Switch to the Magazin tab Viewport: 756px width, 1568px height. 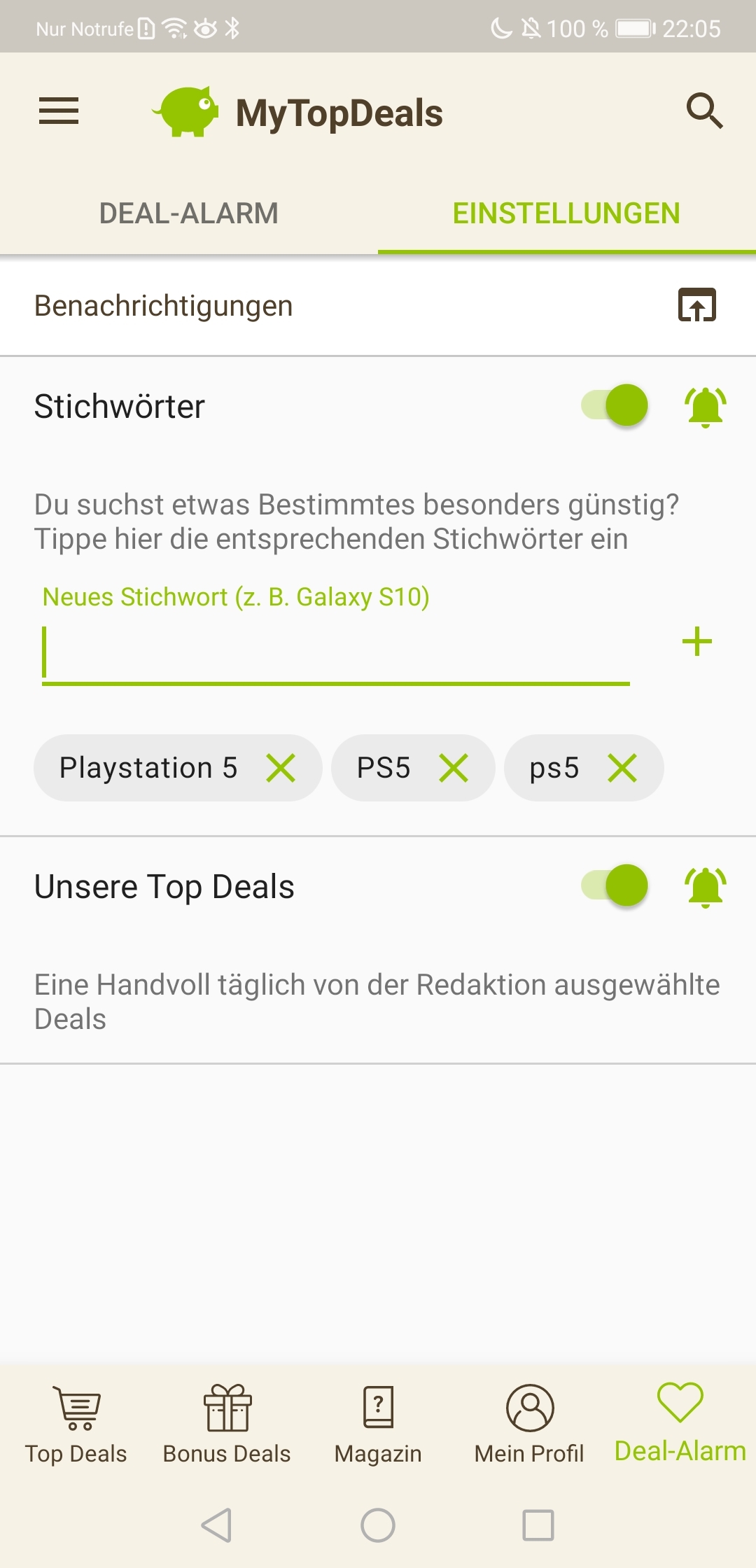[378, 1425]
